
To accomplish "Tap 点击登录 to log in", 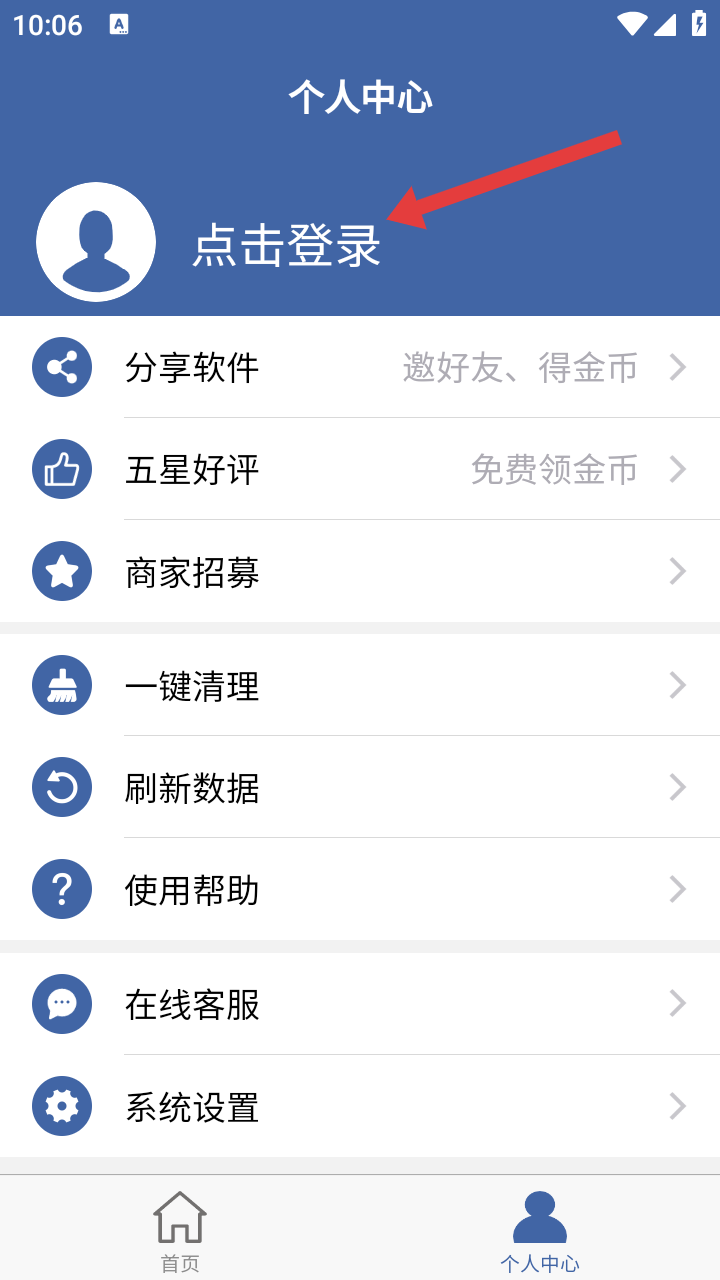I will click(287, 245).
